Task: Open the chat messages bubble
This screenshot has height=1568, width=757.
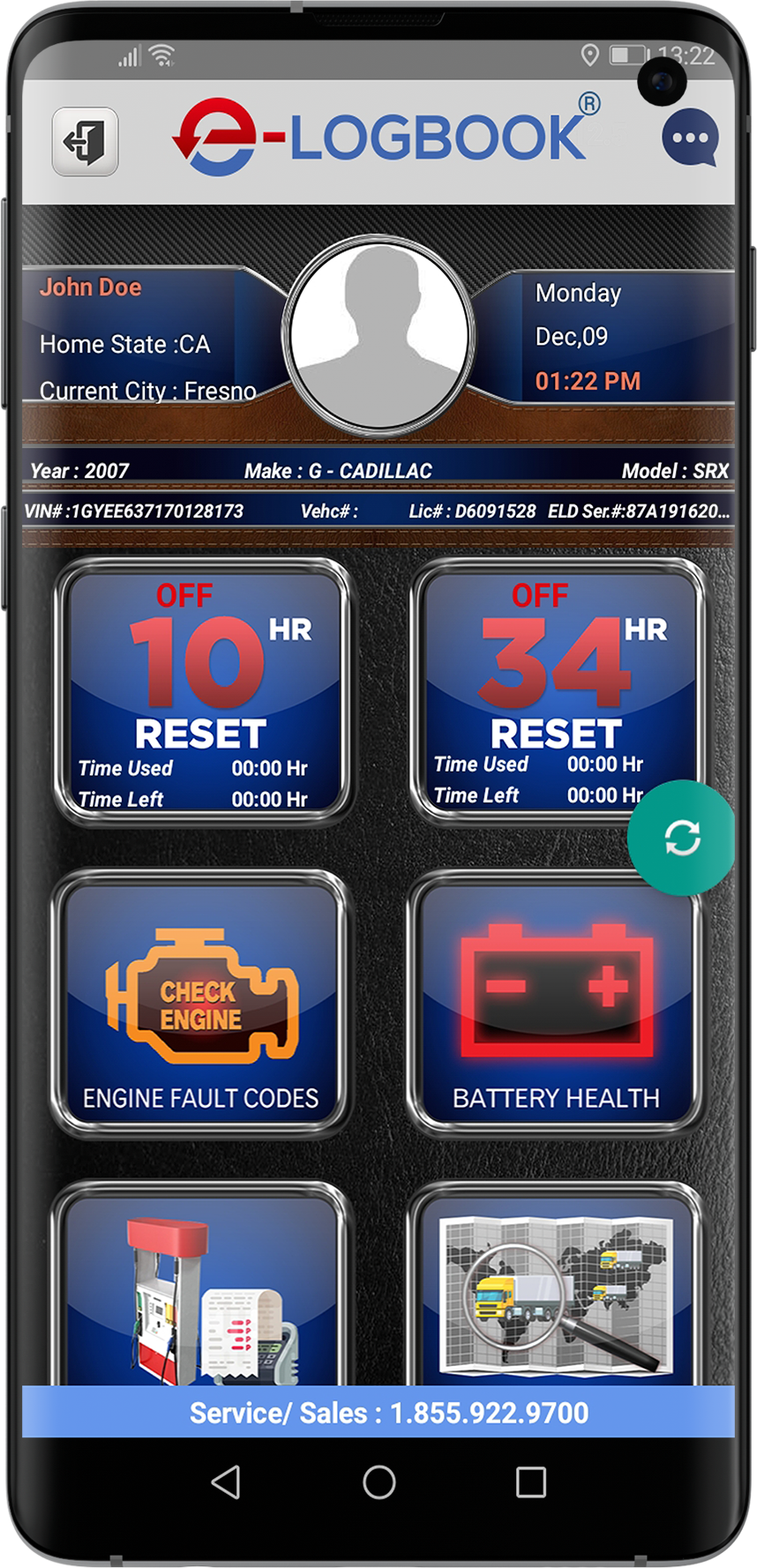Action: coord(690,138)
